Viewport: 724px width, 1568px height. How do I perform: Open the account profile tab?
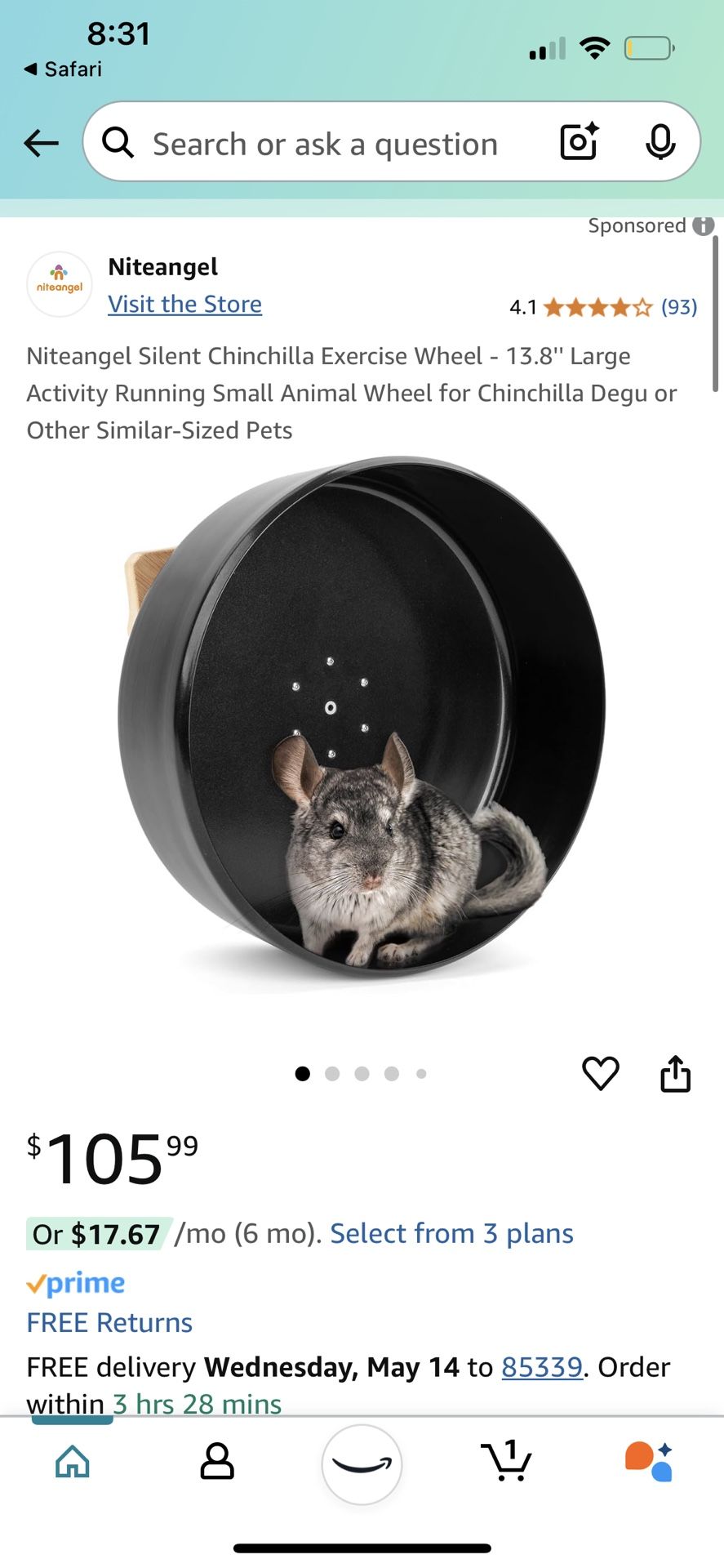(x=217, y=1461)
